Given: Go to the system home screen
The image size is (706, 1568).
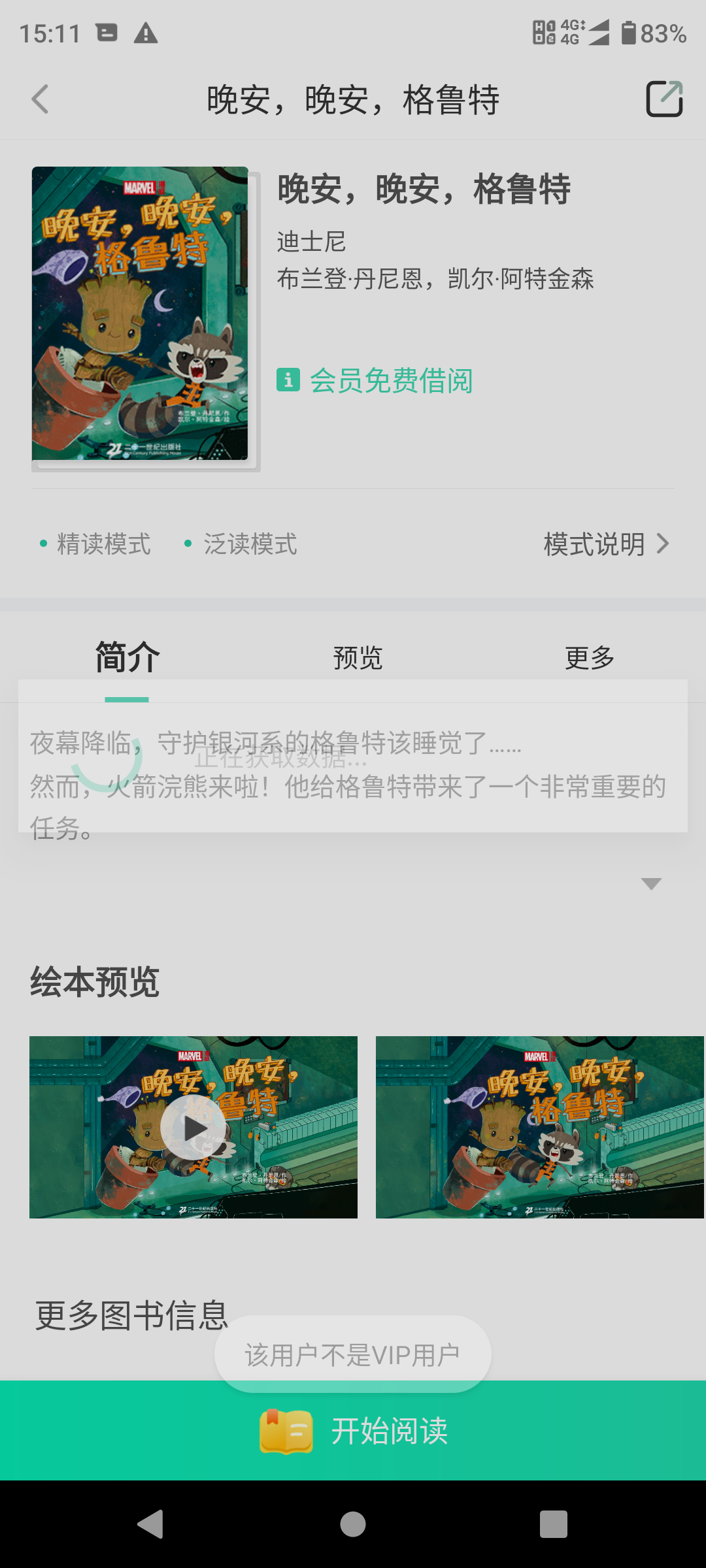Looking at the screenshot, I should (353, 1524).
